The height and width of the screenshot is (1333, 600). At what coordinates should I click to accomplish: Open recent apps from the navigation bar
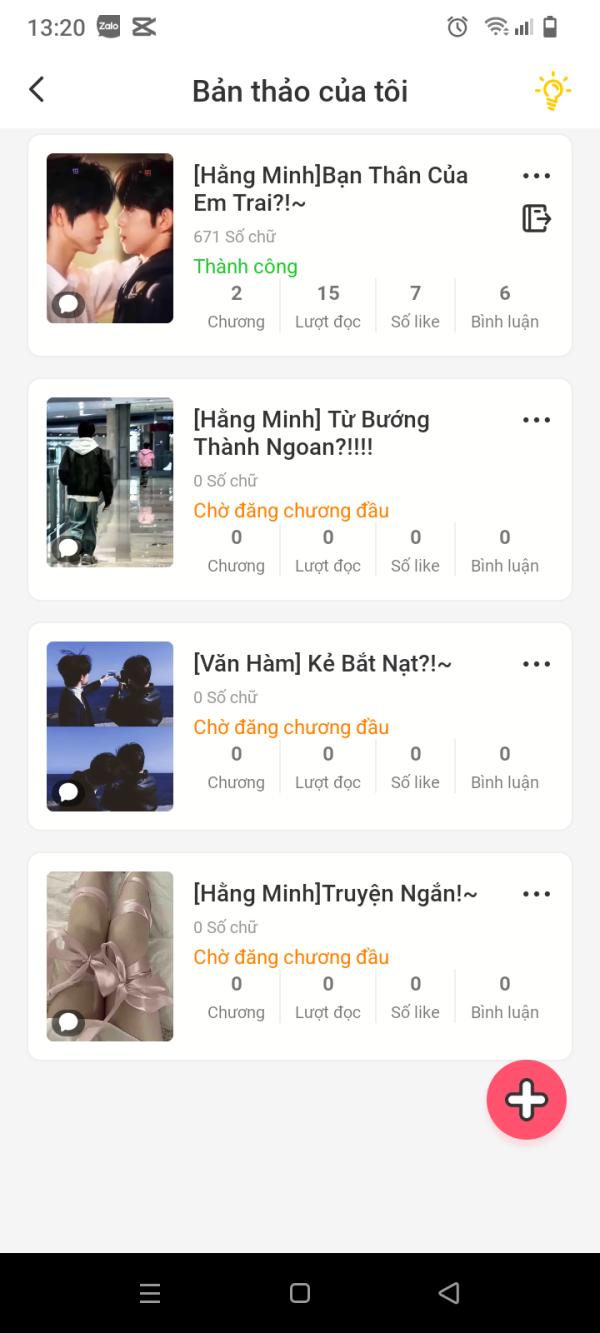tap(150, 1293)
